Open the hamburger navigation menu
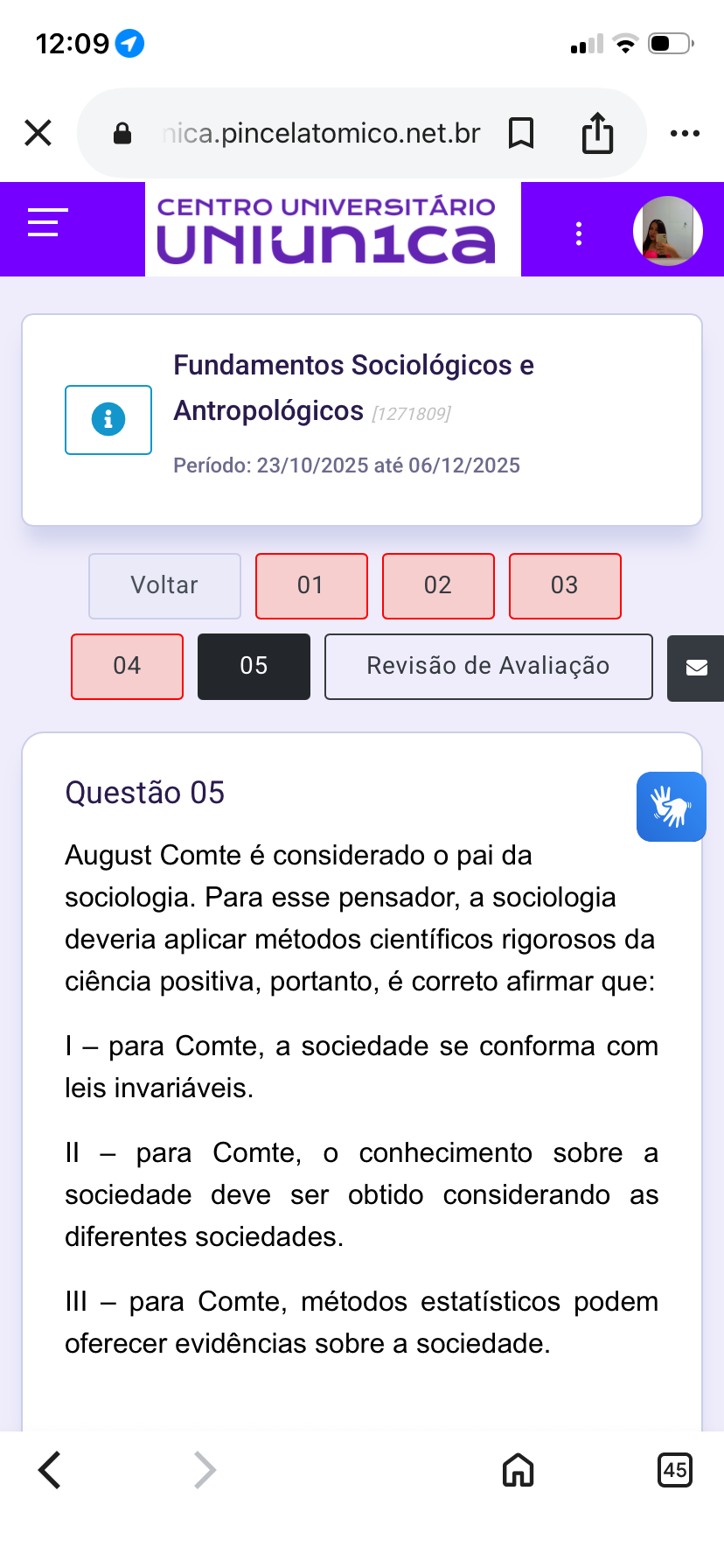This screenshot has height=1568, width=724. click(47, 222)
